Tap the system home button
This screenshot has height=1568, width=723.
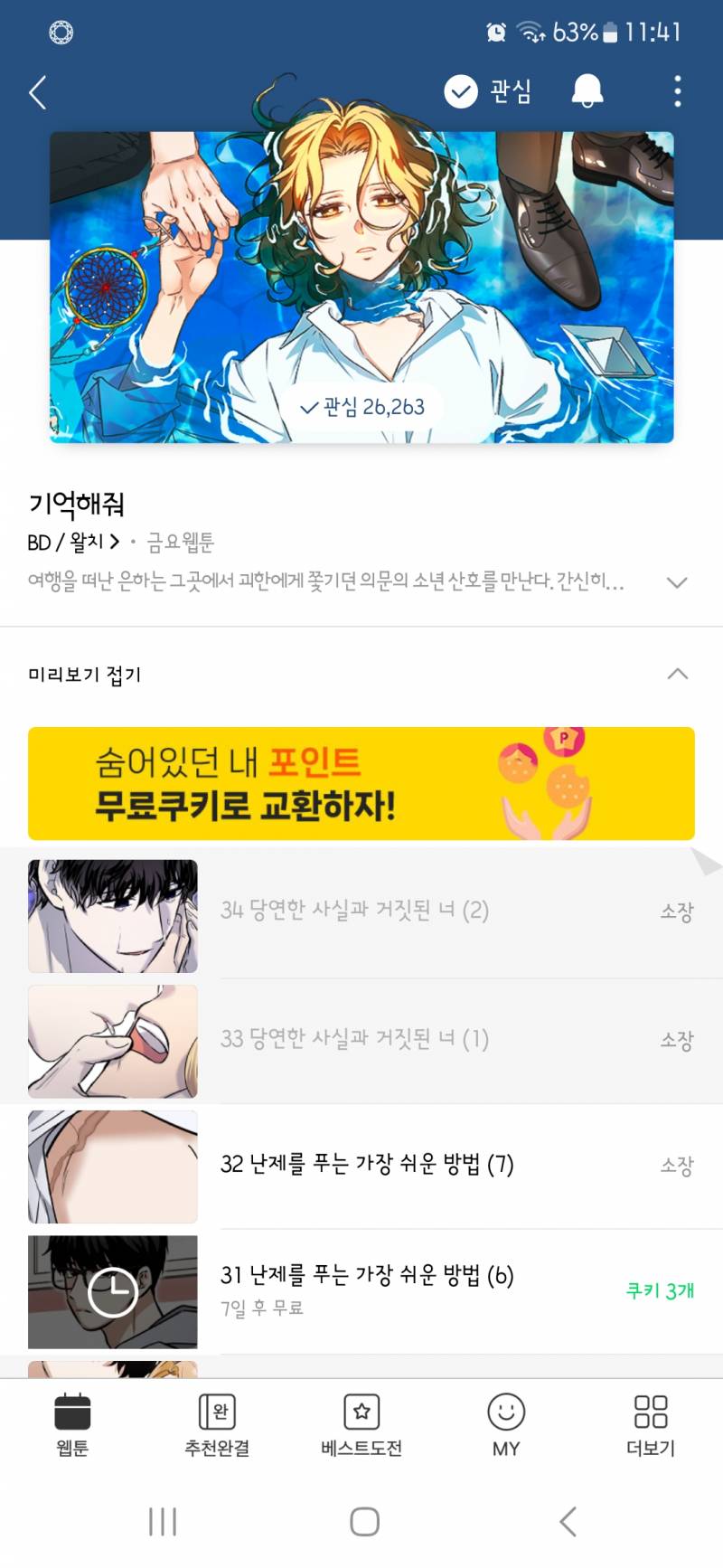[x=364, y=1522]
